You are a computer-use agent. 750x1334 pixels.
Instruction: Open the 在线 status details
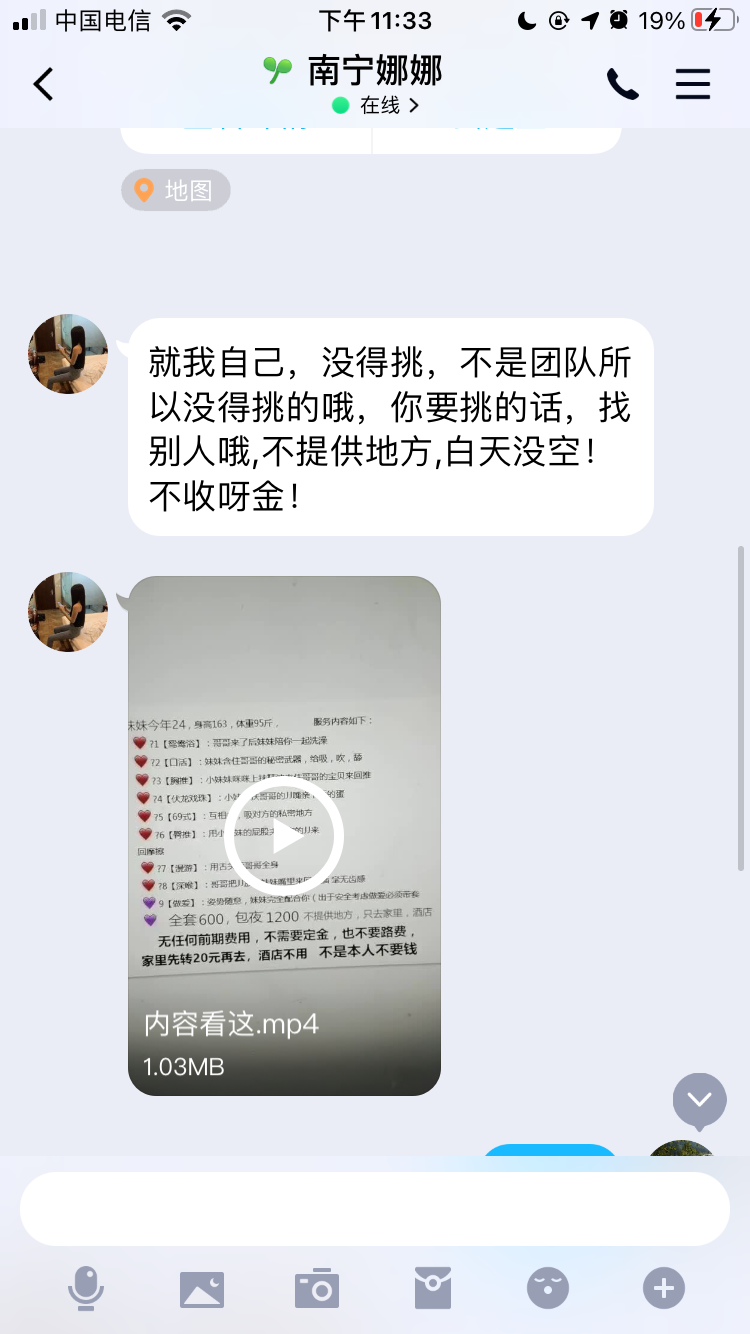click(378, 105)
